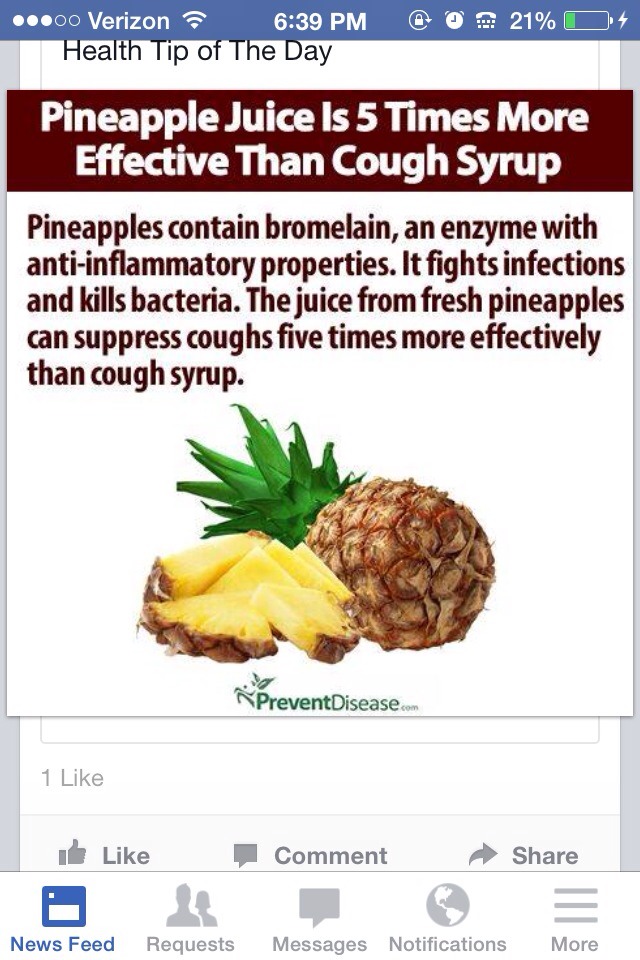The height and width of the screenshot is (960, 640).
Task: Switch to the News Feed tab
Action: [x=63, y=918]
